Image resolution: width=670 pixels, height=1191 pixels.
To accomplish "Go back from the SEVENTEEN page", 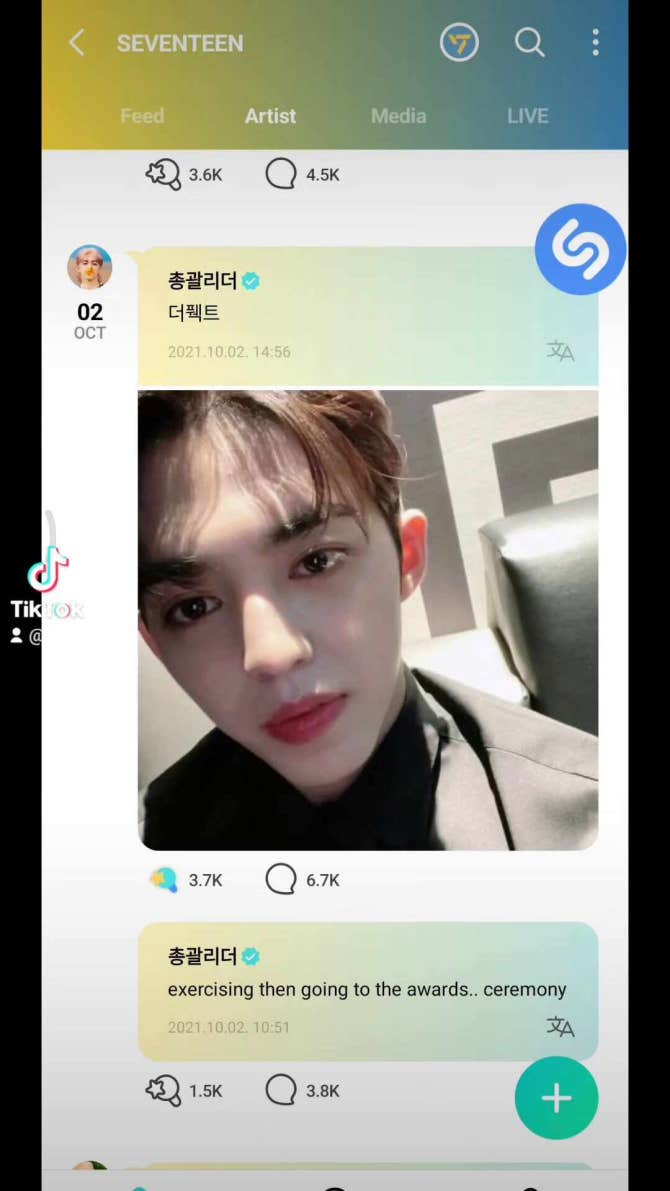I will pos(77,43).
